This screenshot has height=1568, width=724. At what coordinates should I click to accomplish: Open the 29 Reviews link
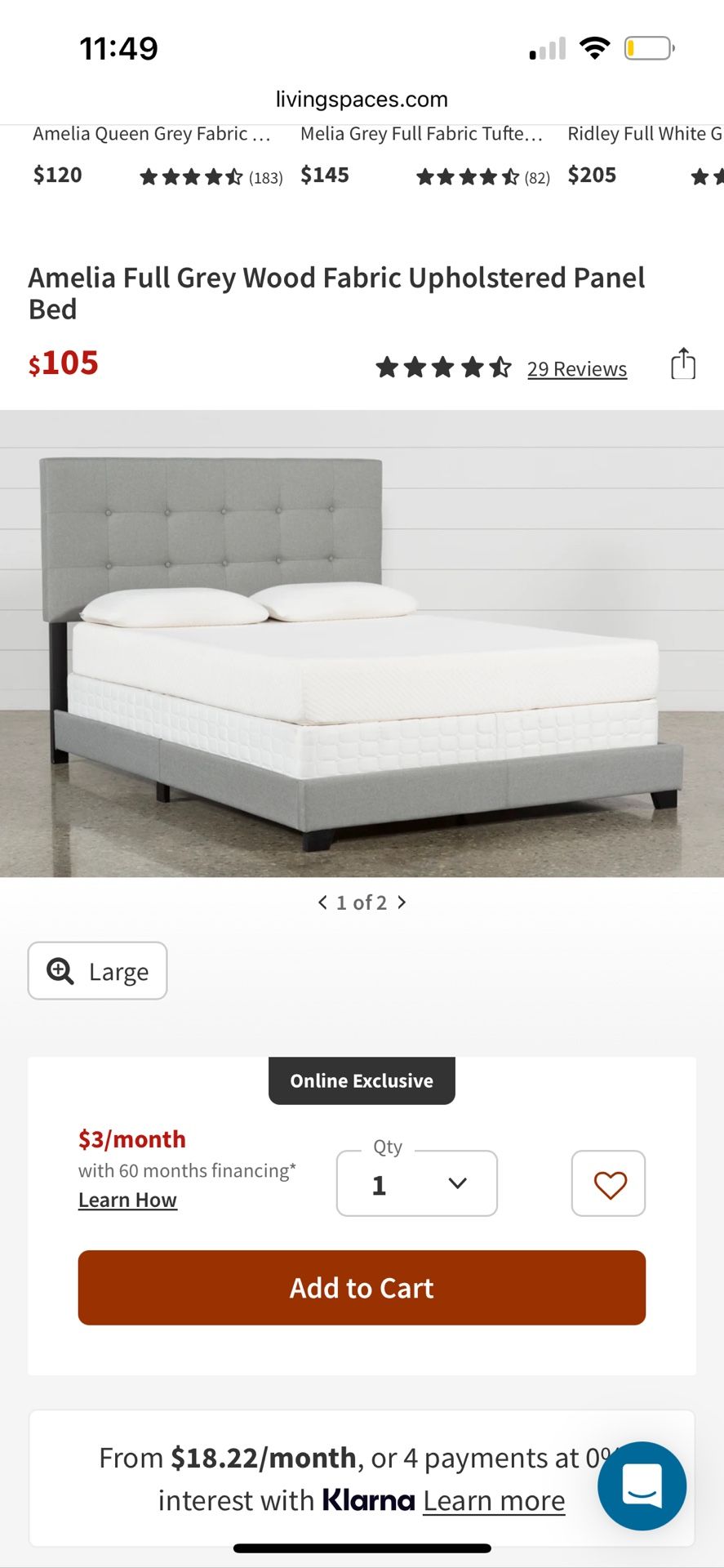(576, 369)
